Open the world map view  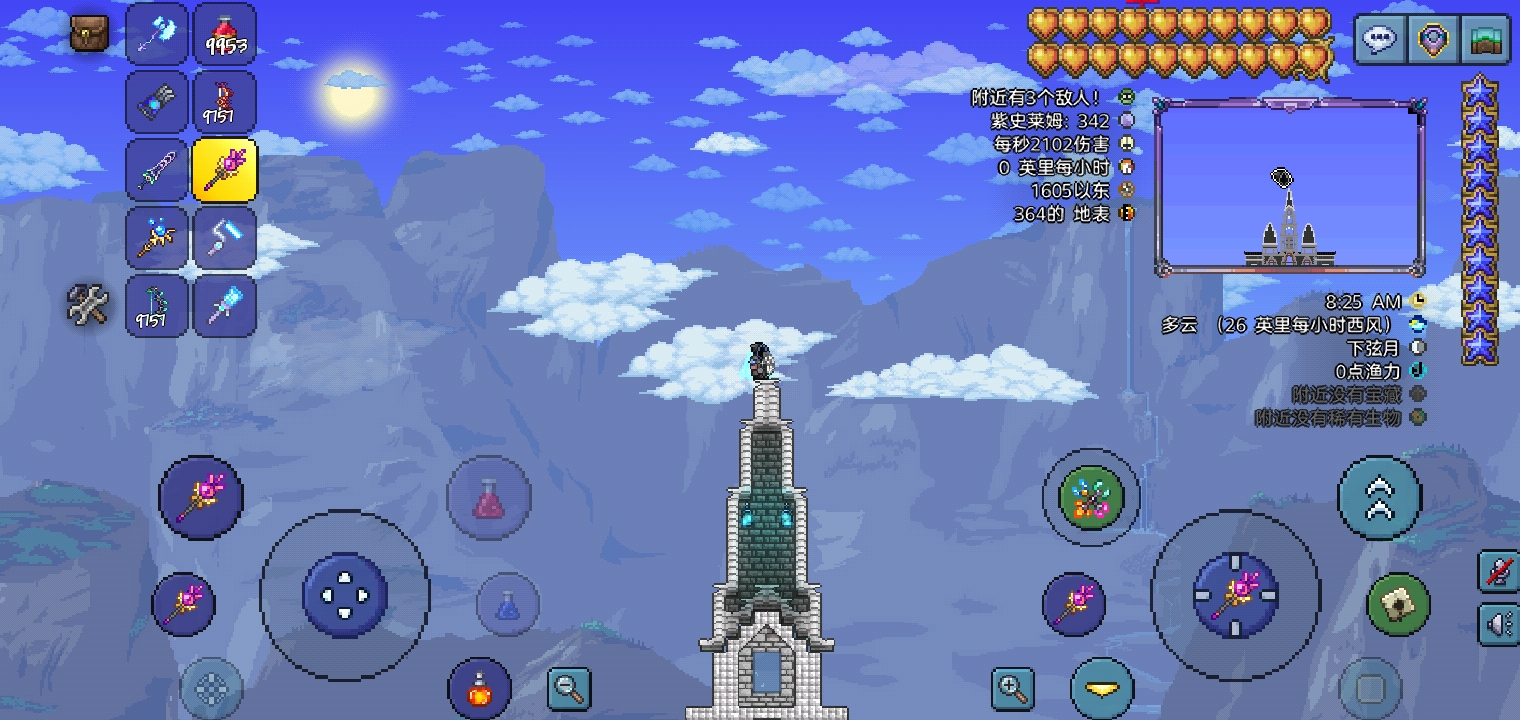click(x=1485, y=40)
